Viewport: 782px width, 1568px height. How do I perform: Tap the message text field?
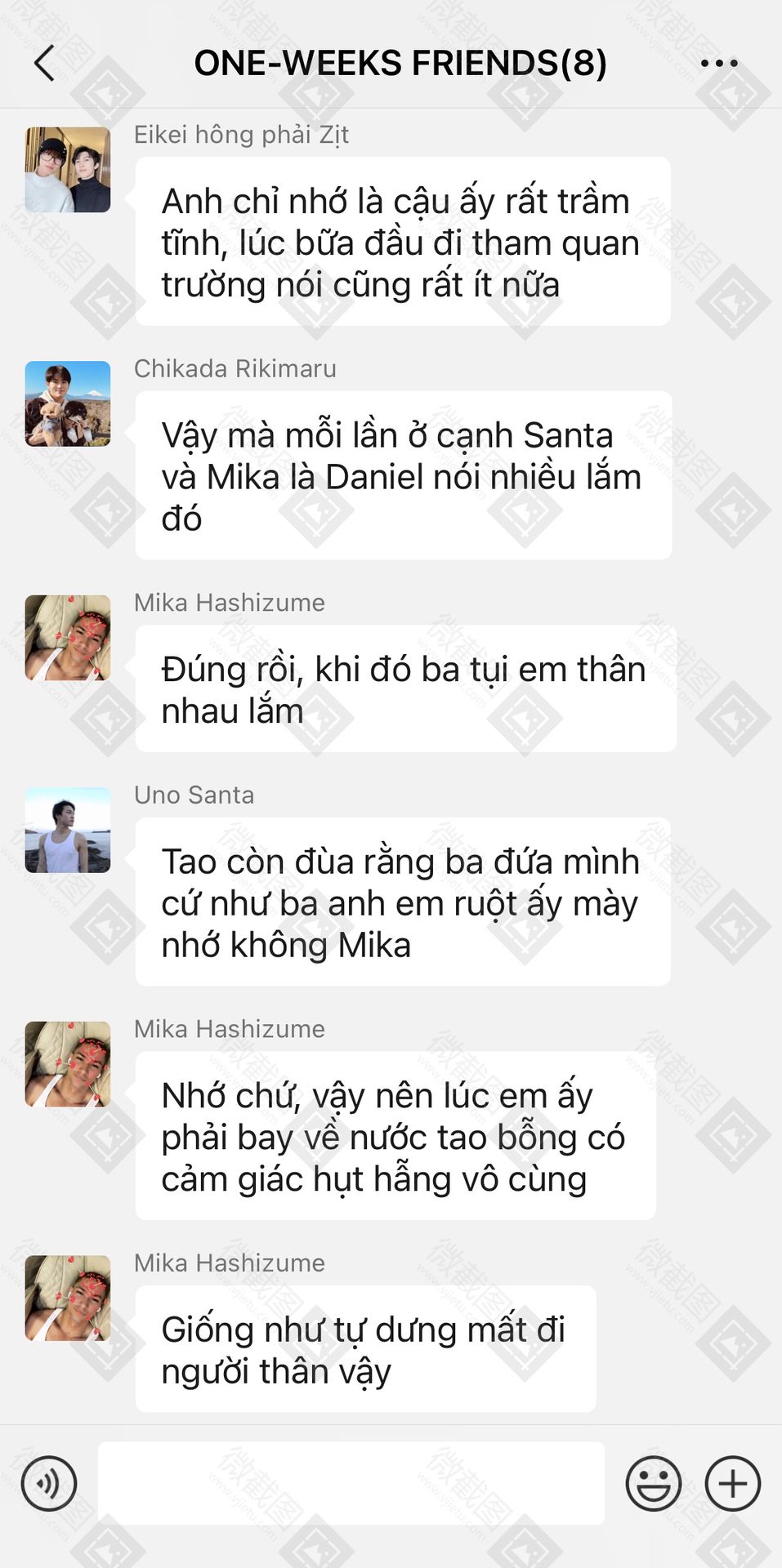coord(351,1483)
